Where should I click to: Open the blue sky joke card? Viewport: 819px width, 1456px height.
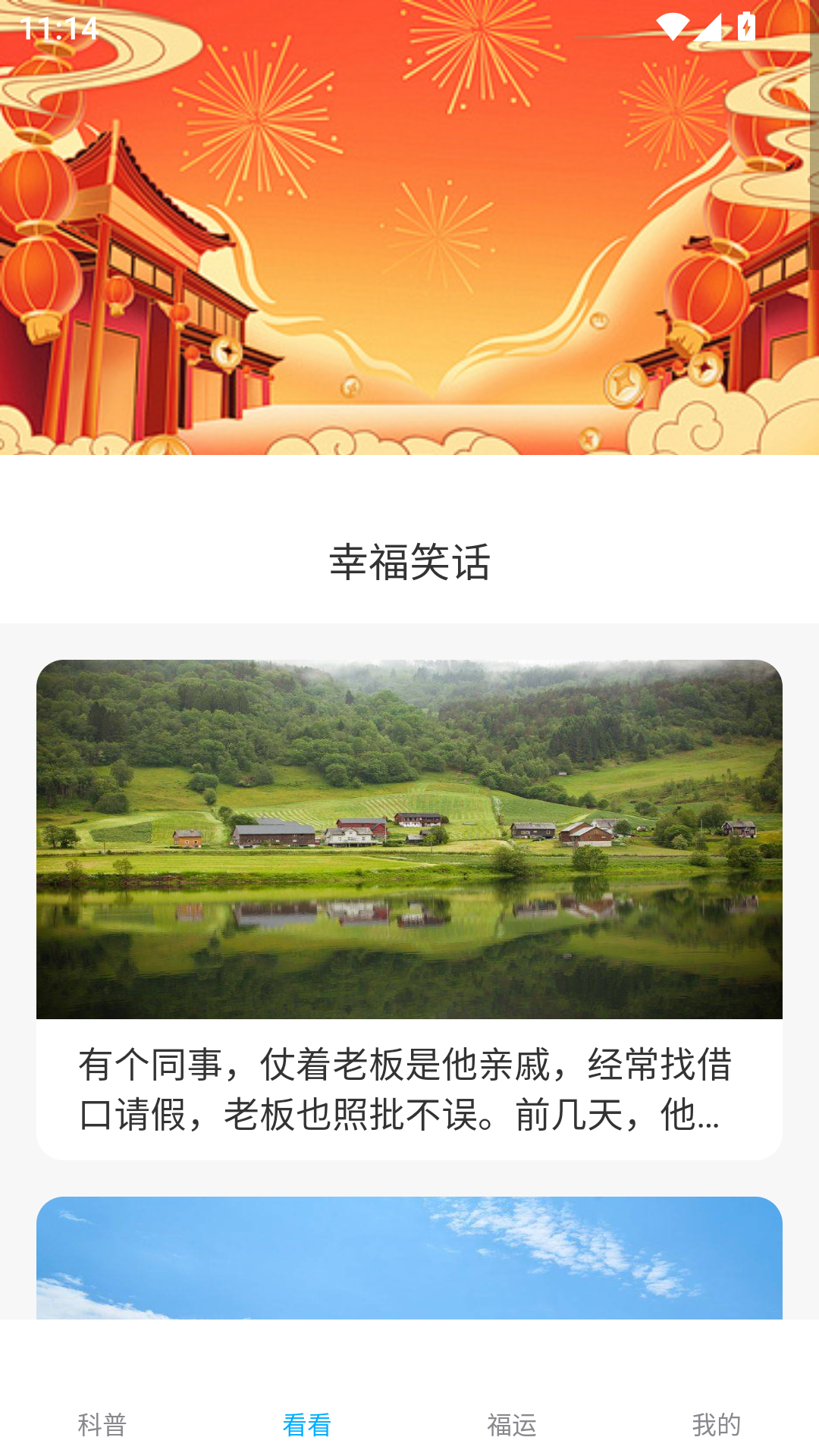409,1259
